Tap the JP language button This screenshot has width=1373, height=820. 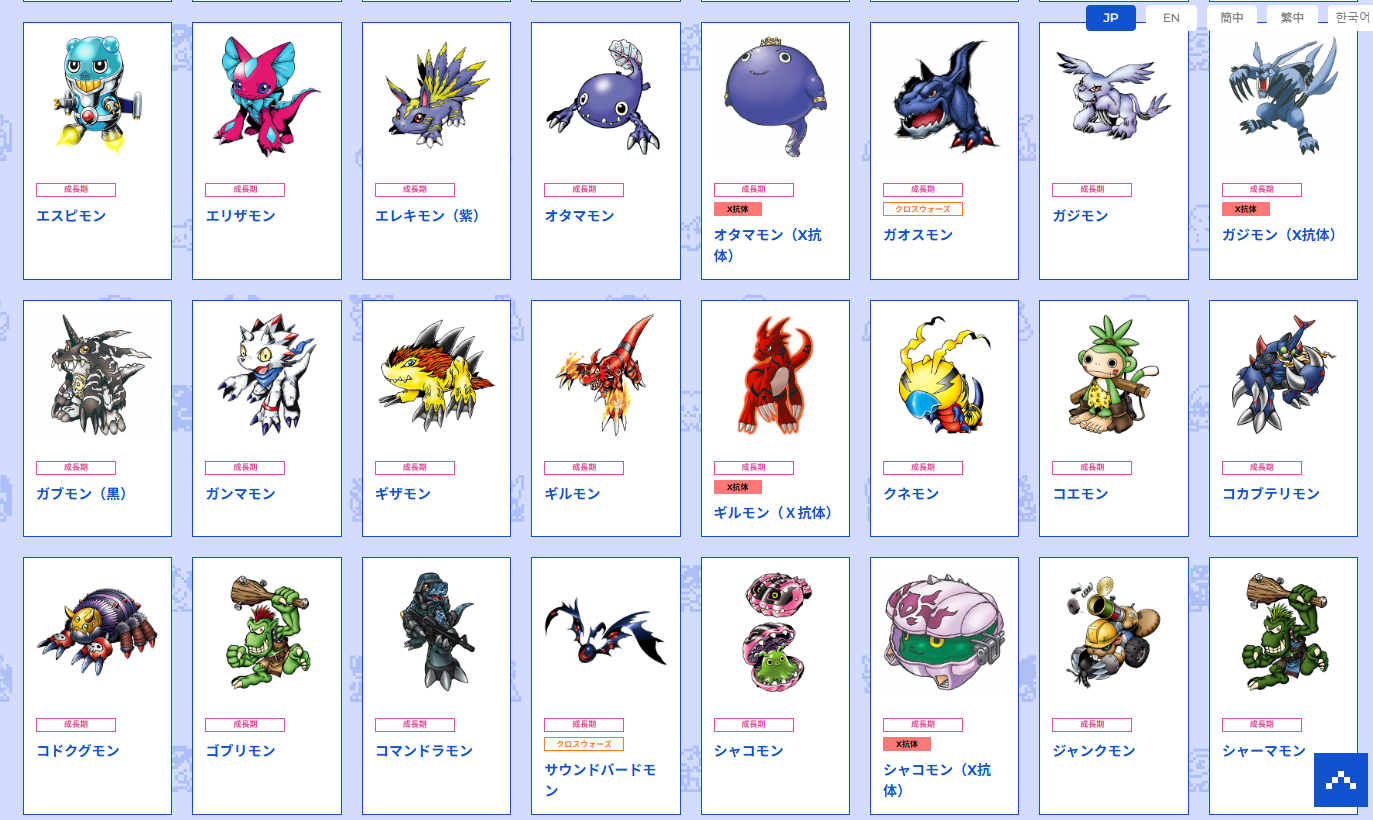tap(1110, 18)
